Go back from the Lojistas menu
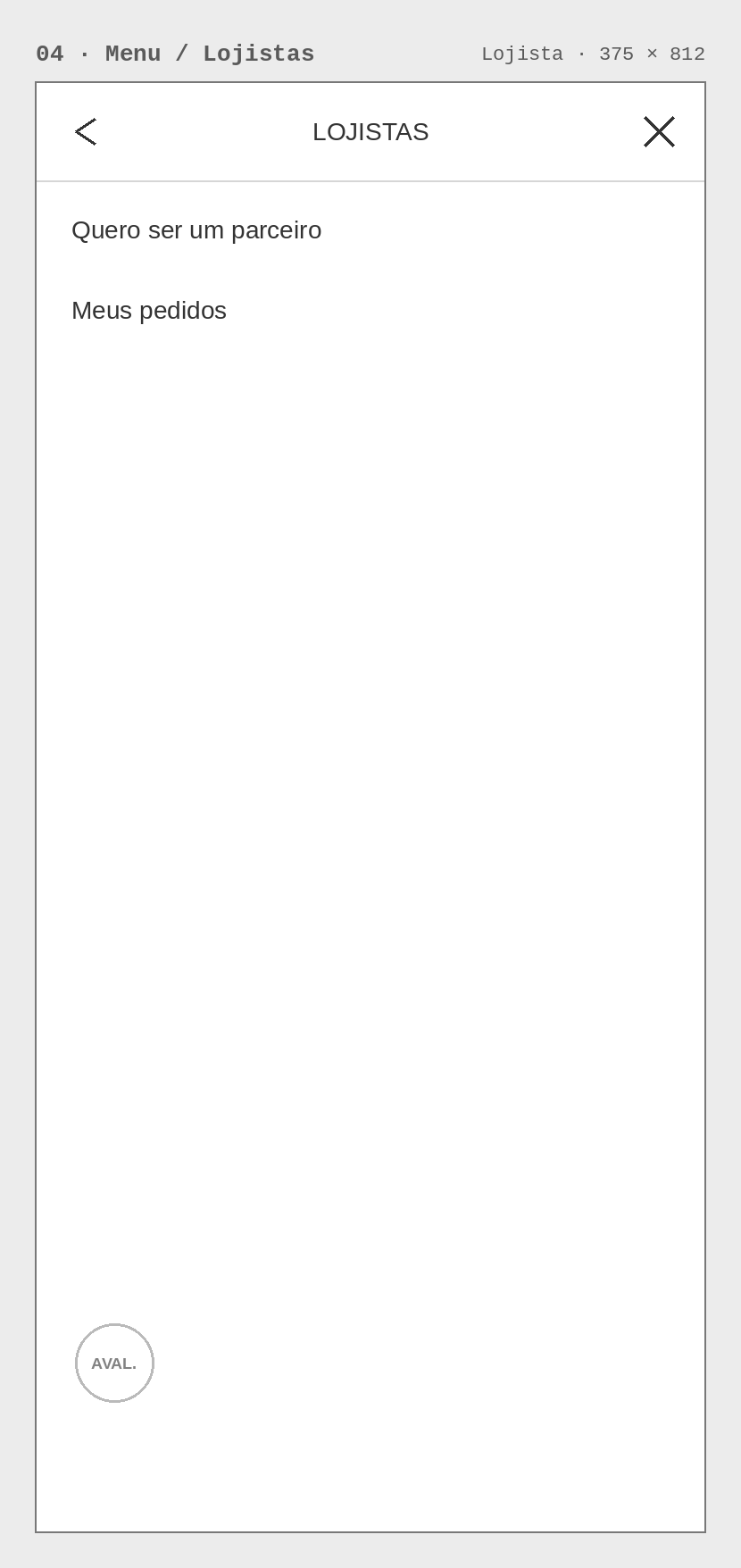Image resolution: width=741 pixels, height=1568 pixels. pos(86,132)
